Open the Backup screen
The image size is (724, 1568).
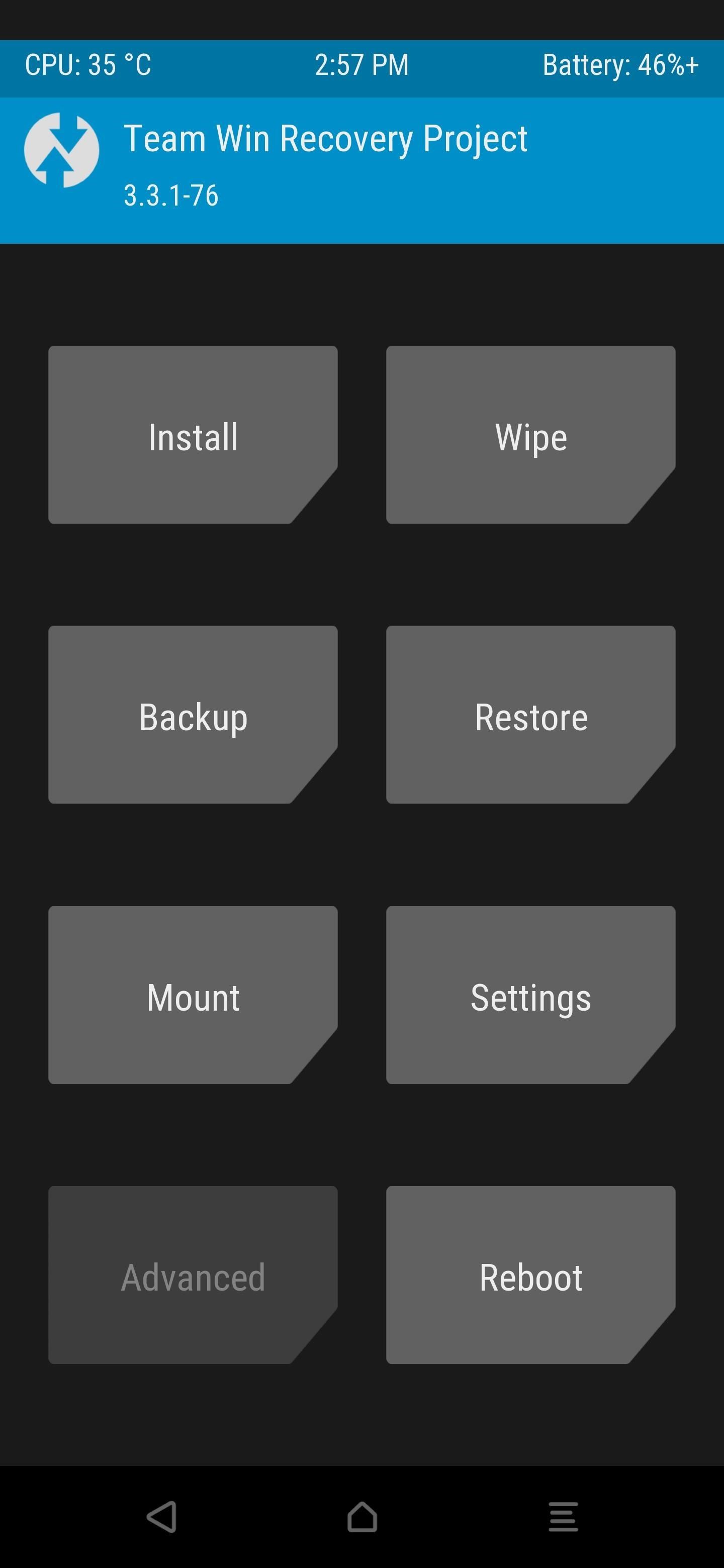click(193, 715)
